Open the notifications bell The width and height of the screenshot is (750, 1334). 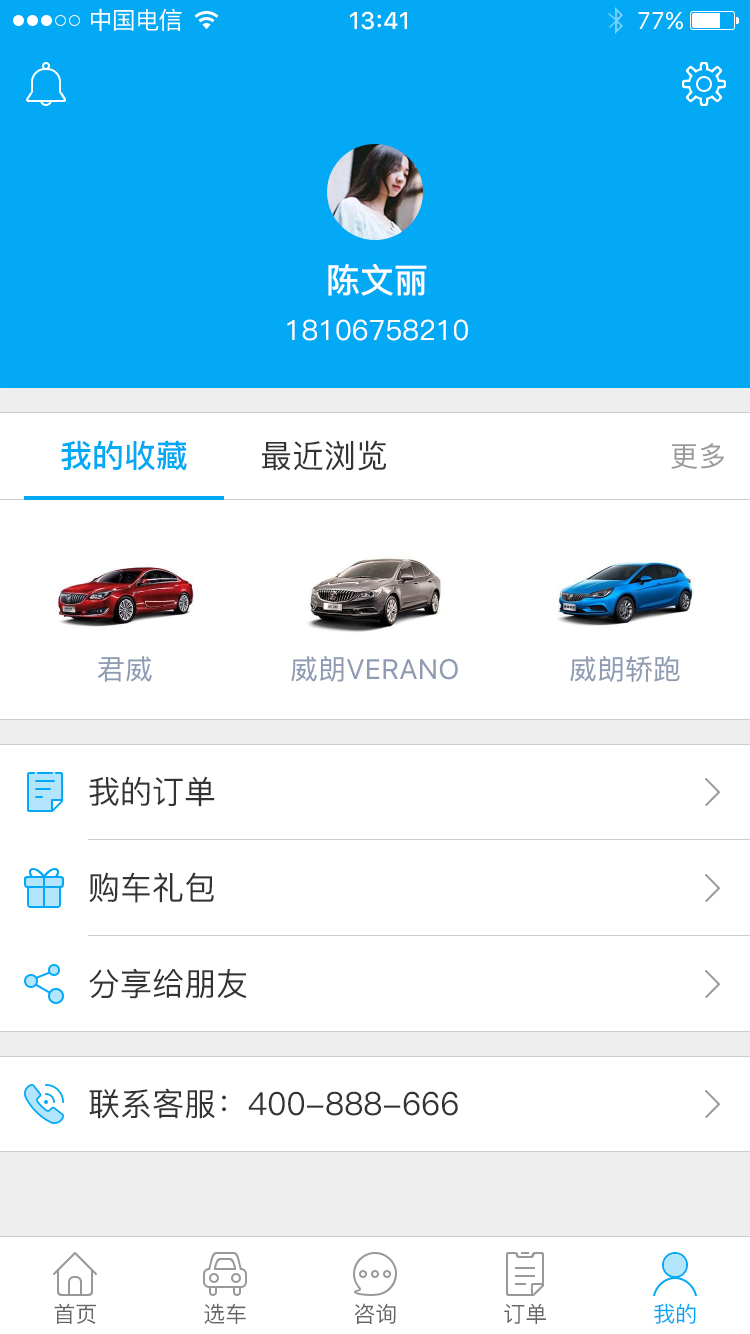coord(46,85)
